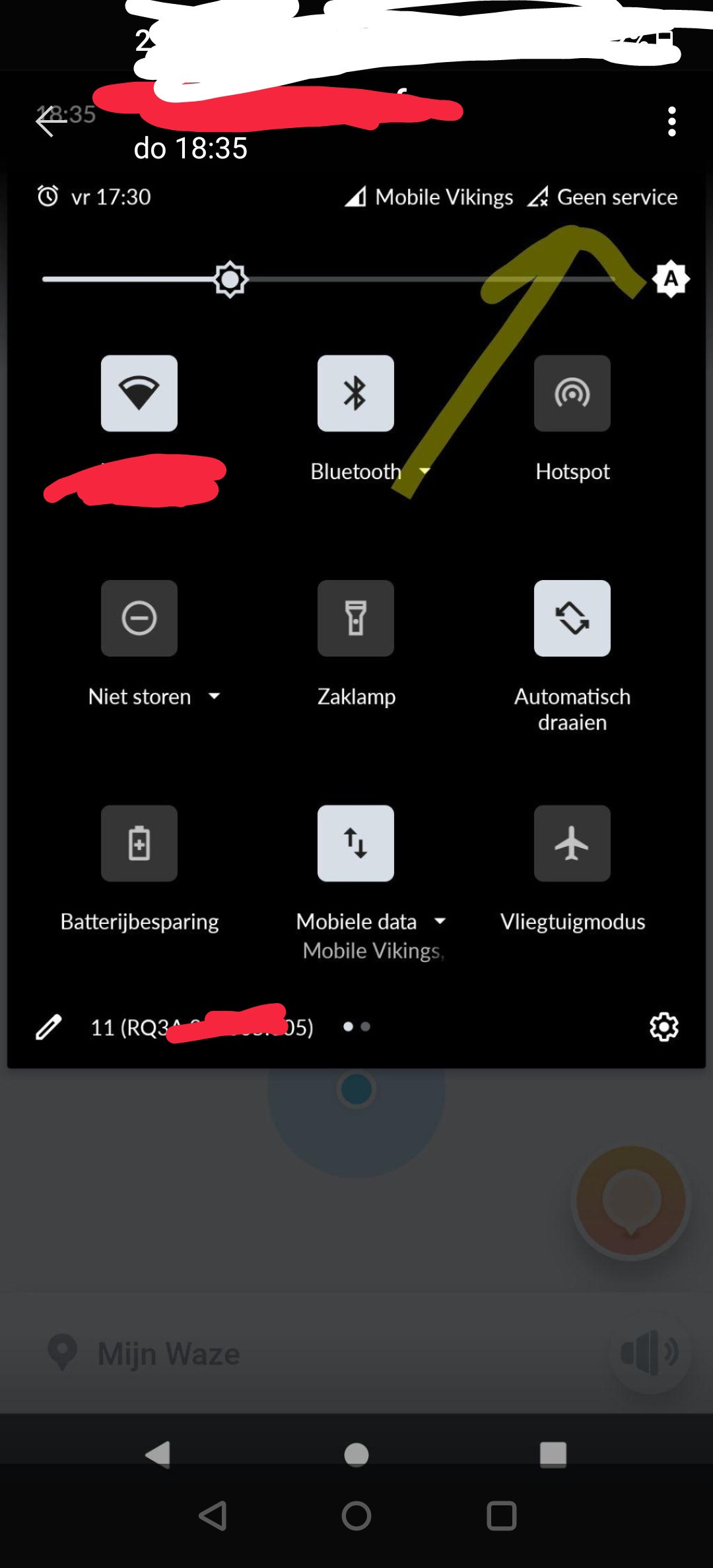This screenshot has height=1568, width=713.
Task: Switch on the Zaklamp flashlight
Action: (355, 618)
